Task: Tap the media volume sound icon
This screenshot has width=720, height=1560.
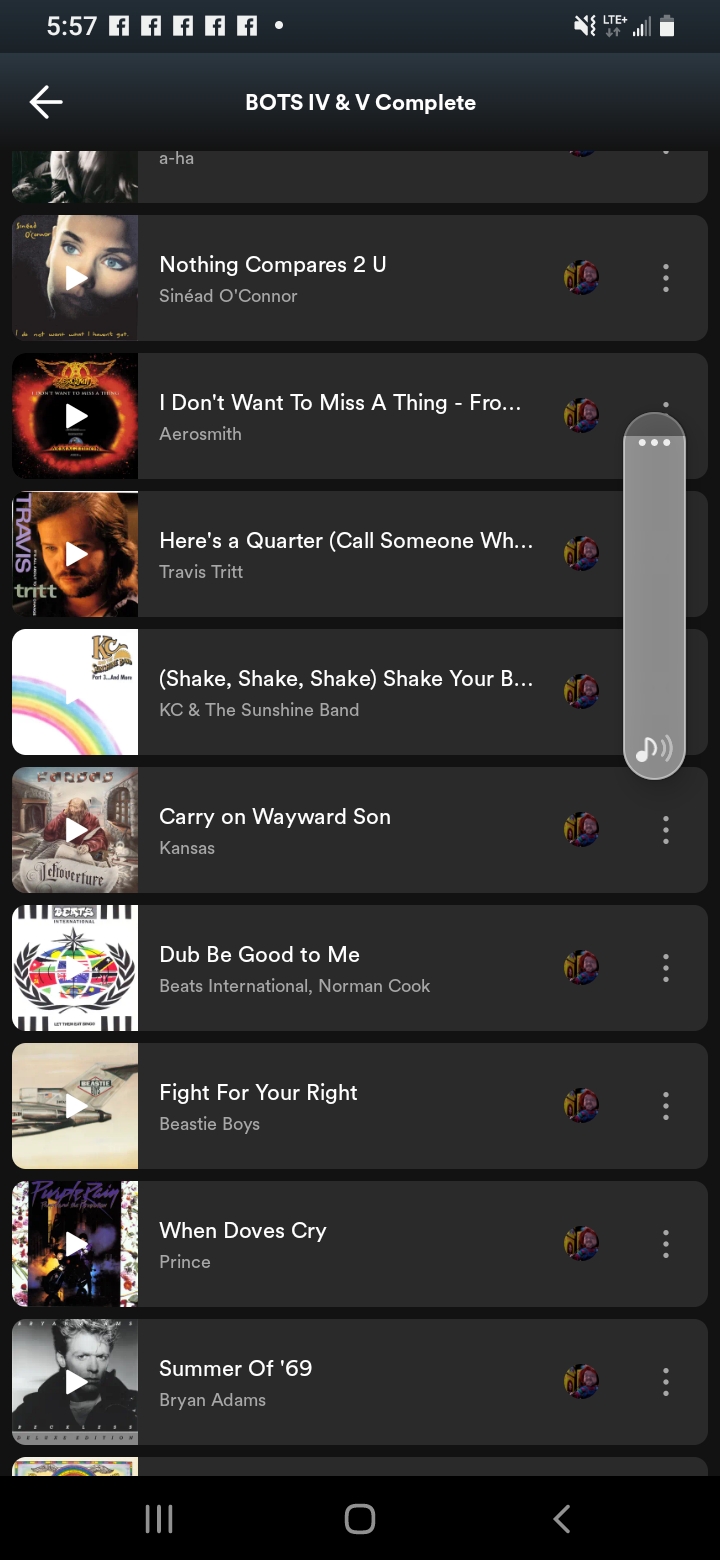Action: click(x=654, y=748)
